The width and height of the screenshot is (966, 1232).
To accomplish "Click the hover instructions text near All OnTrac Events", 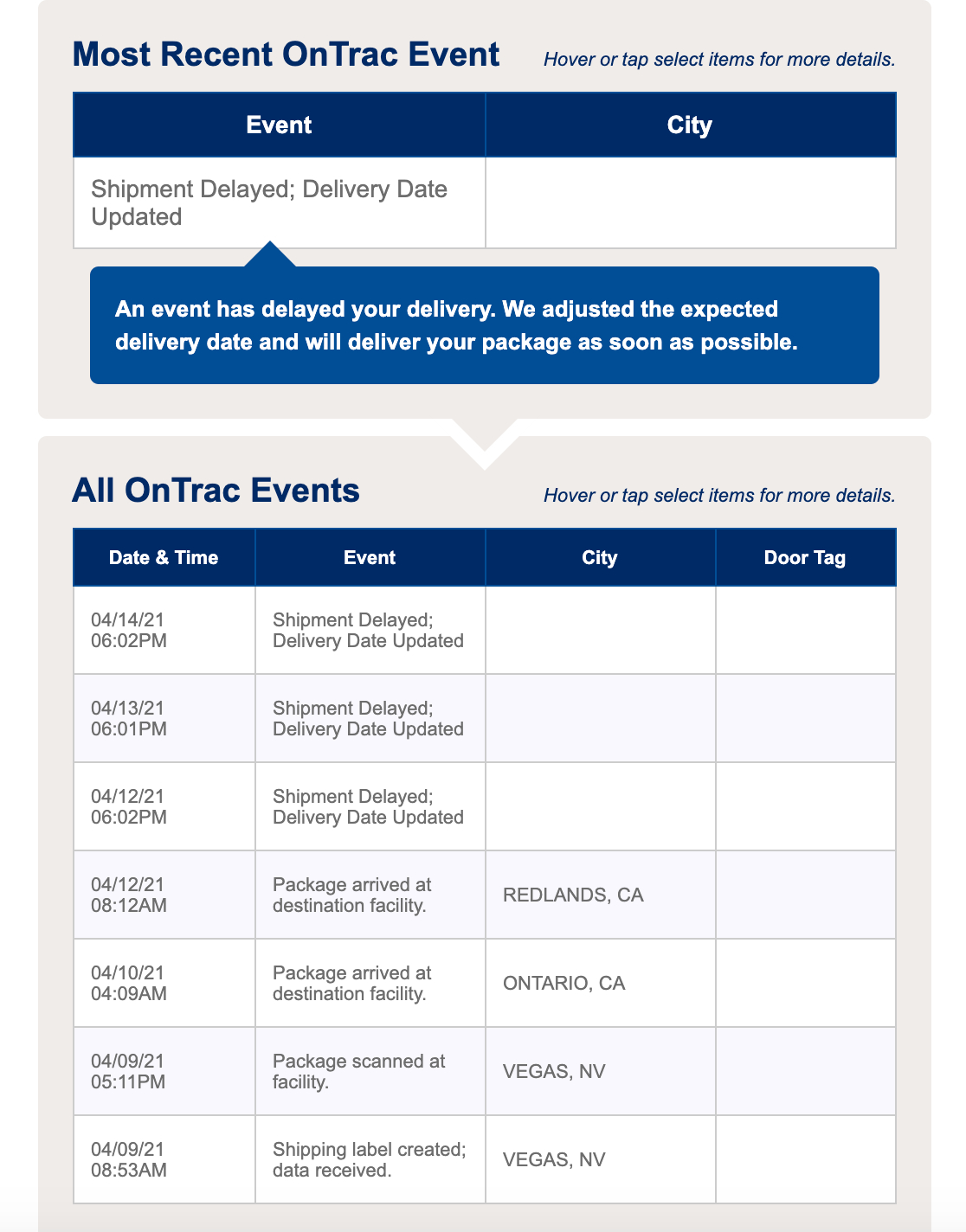I will pyautogui.click(x=720, y=495).
